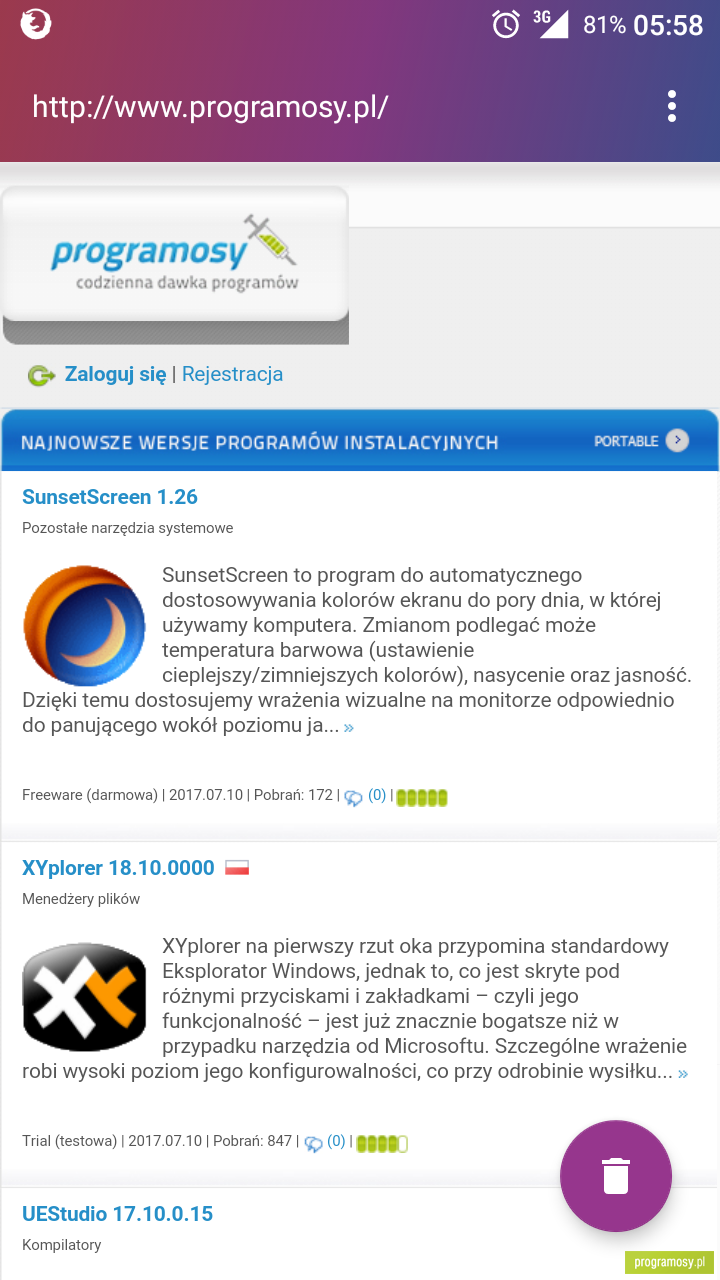The image size is (720, 1280).
Task: Open the Zaloguj się login link
Action: click(115, 375)
